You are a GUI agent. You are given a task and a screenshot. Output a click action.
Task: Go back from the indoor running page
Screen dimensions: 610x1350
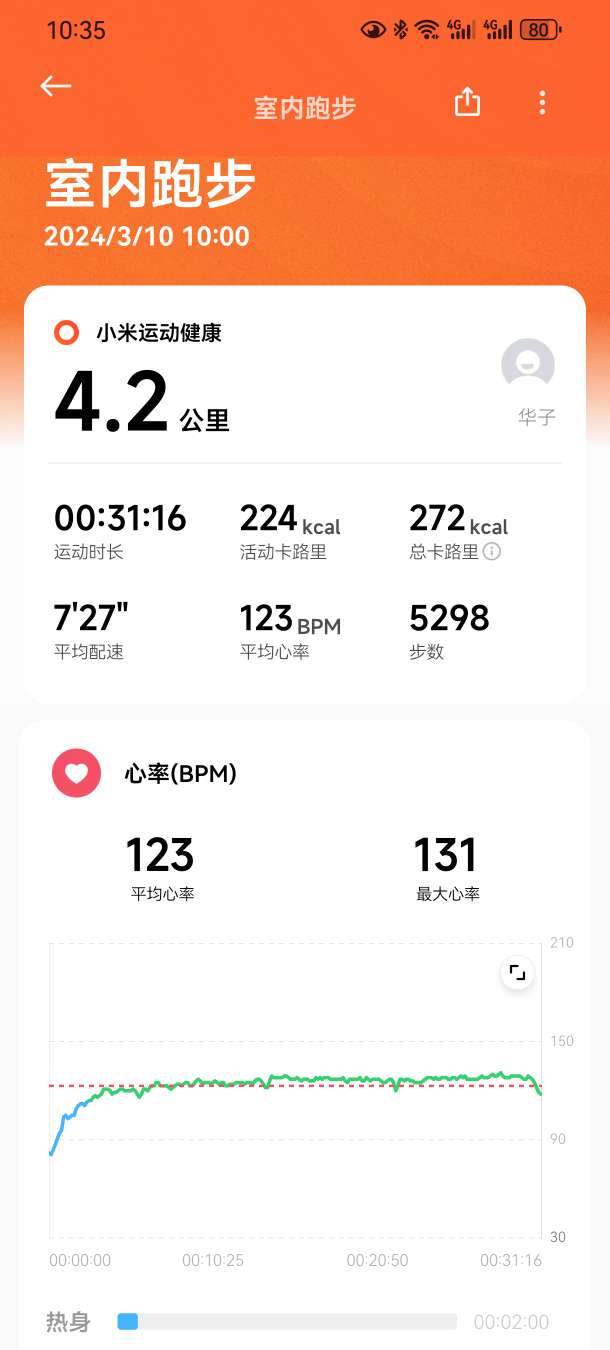(x=56, y=87)
